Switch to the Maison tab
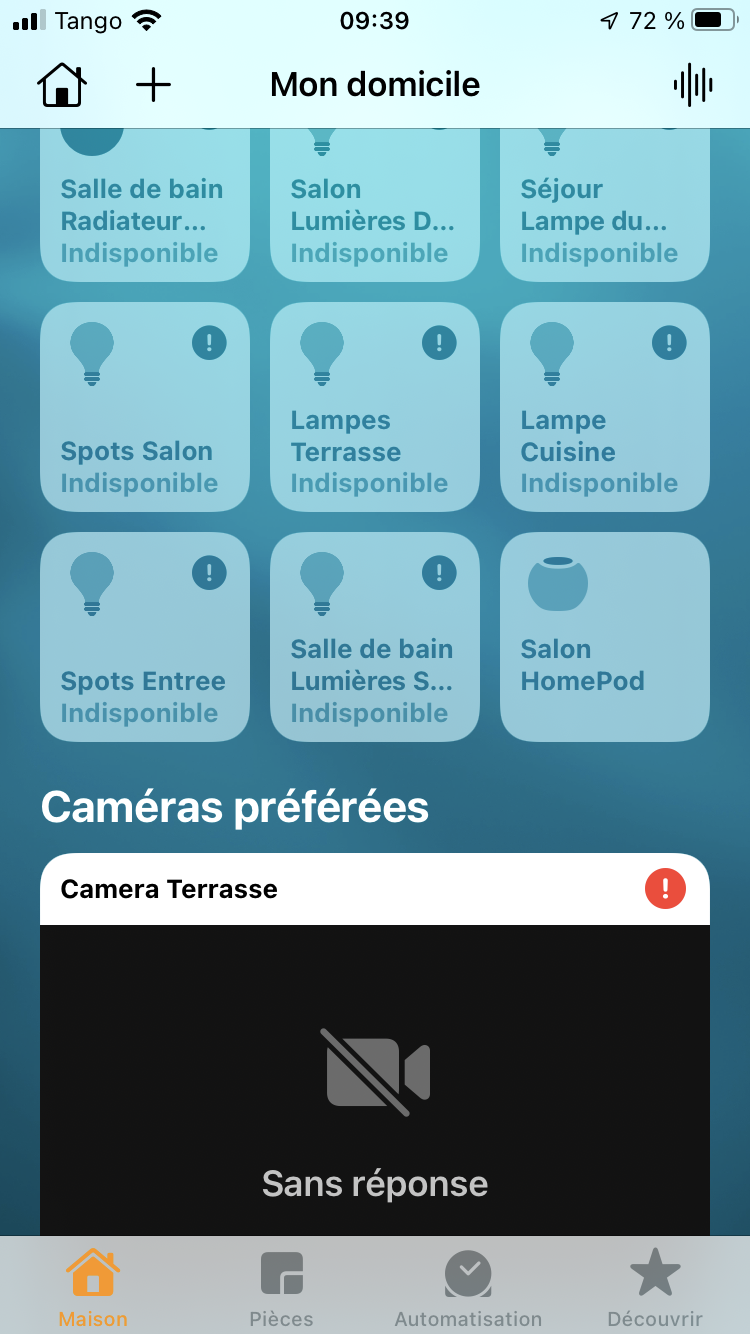The width and height of the screenshot is (750, 1334). pos(93,1288)
